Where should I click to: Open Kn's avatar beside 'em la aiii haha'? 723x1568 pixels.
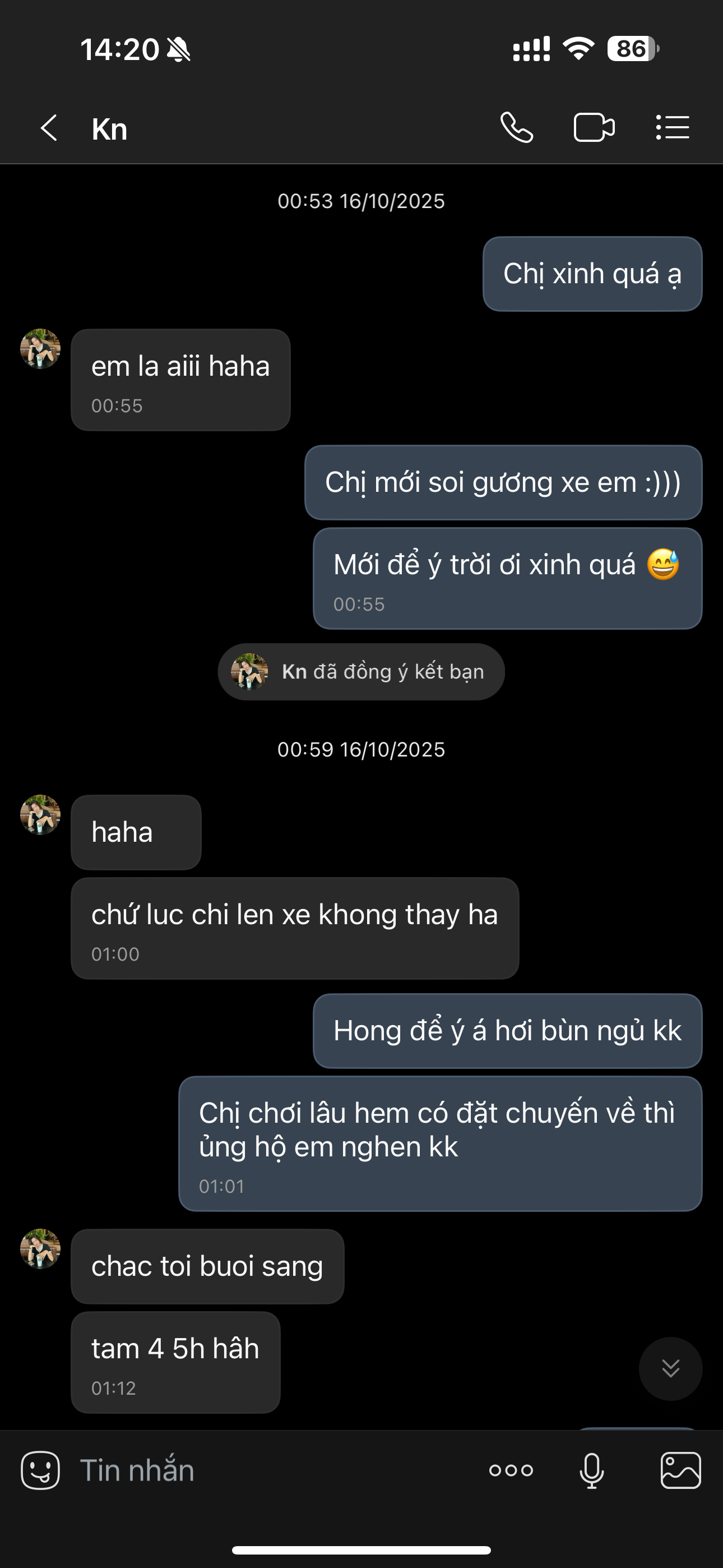pyautogui.click(x=40, y=349)
